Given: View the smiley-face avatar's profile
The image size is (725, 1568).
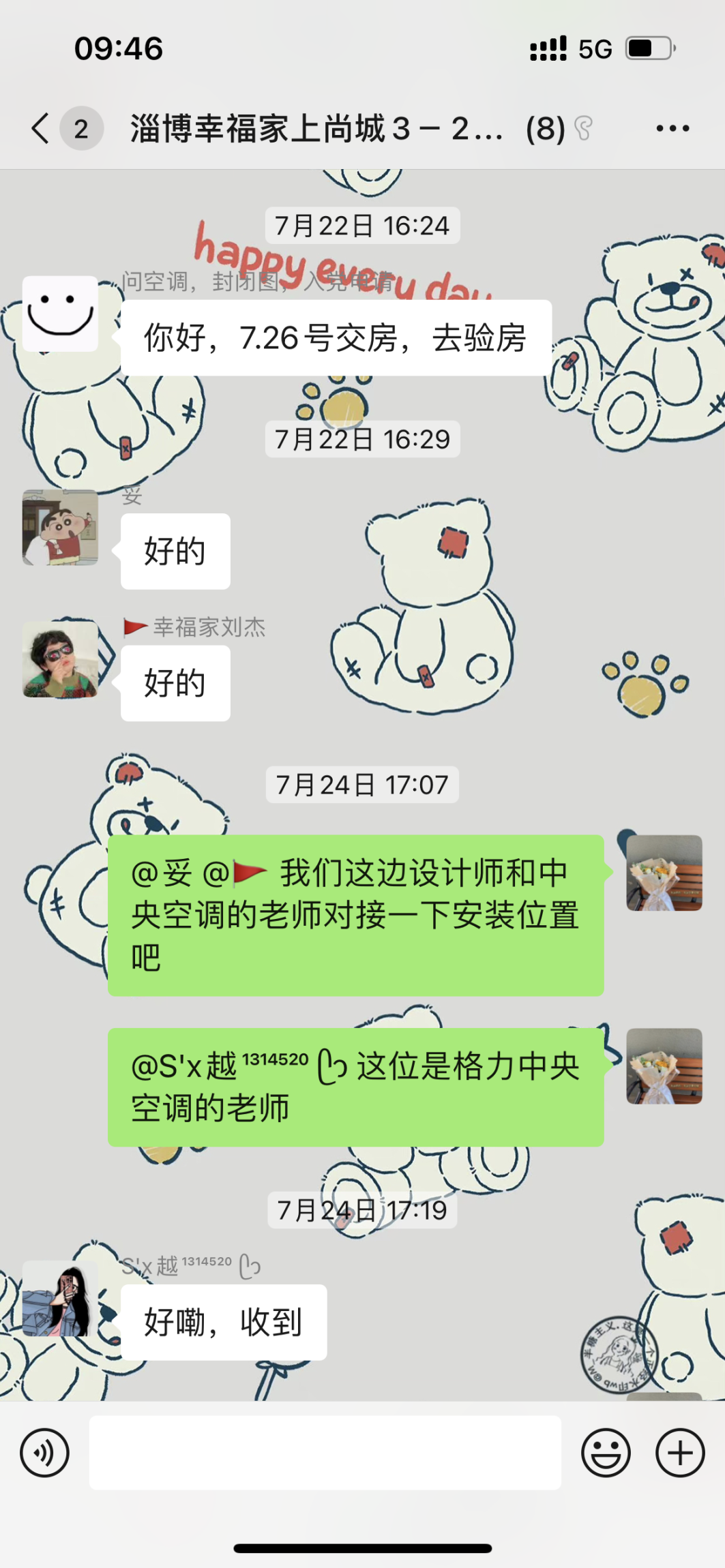Looking at the screenshot, I should (x=61, y=314).
